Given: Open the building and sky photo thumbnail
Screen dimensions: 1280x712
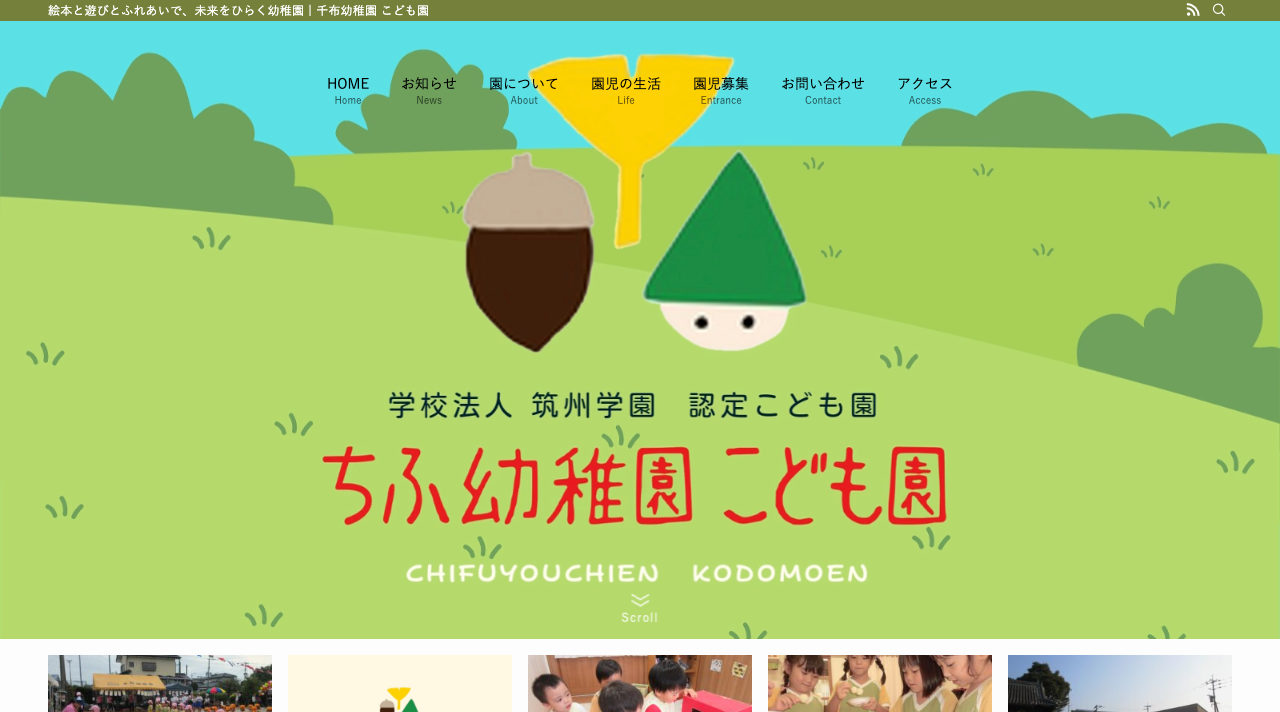Looking at the screenshot, I should point(1120,684).
